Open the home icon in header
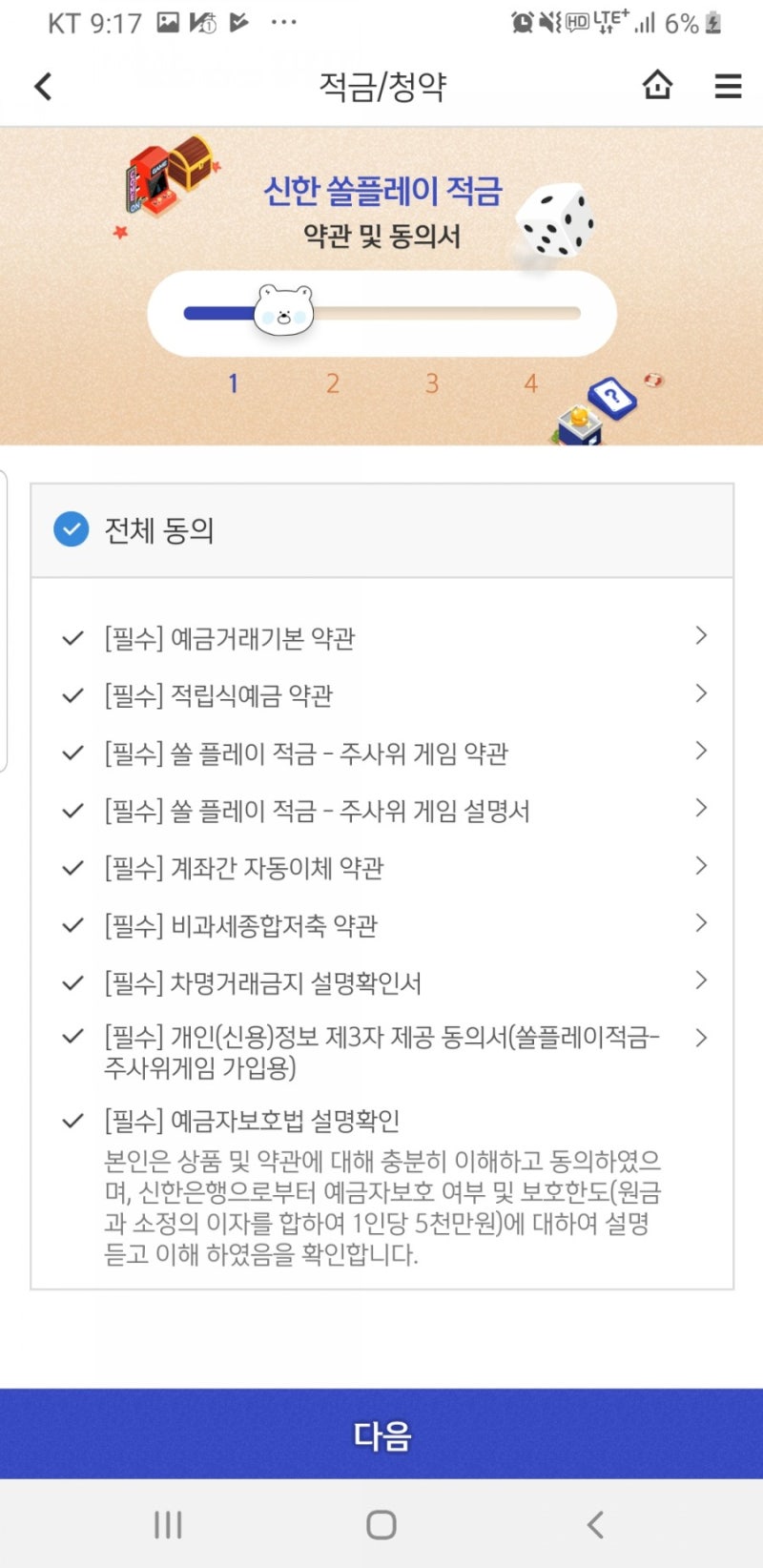 coord(657,86)
